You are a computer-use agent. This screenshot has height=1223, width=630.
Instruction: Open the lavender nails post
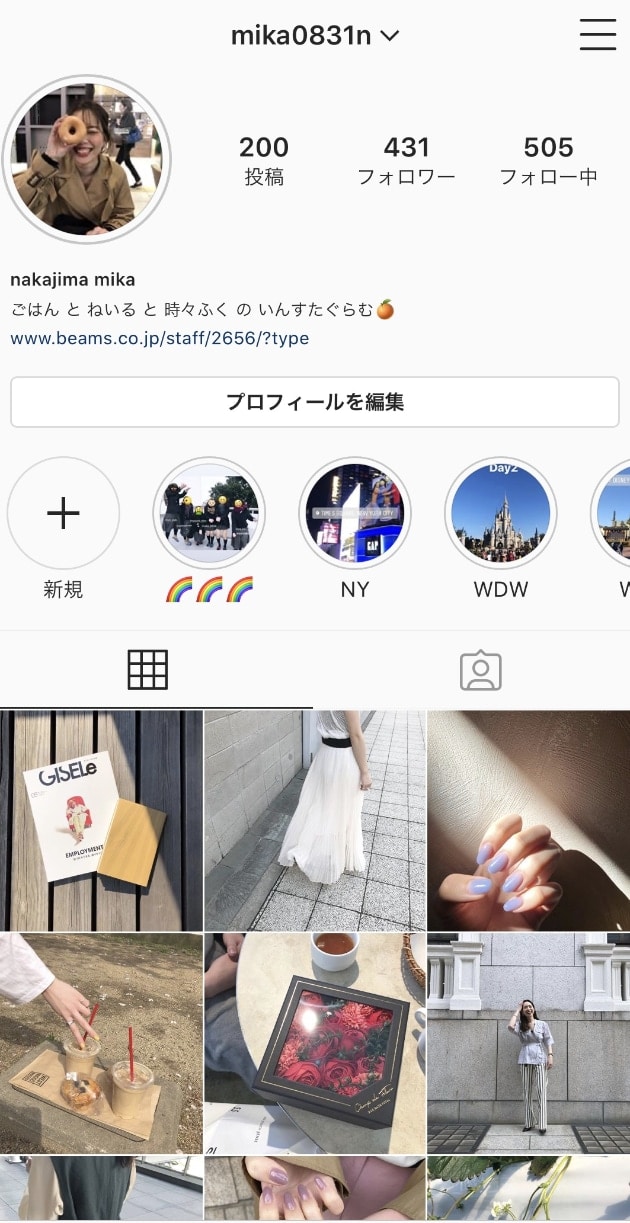click(528, 820)
